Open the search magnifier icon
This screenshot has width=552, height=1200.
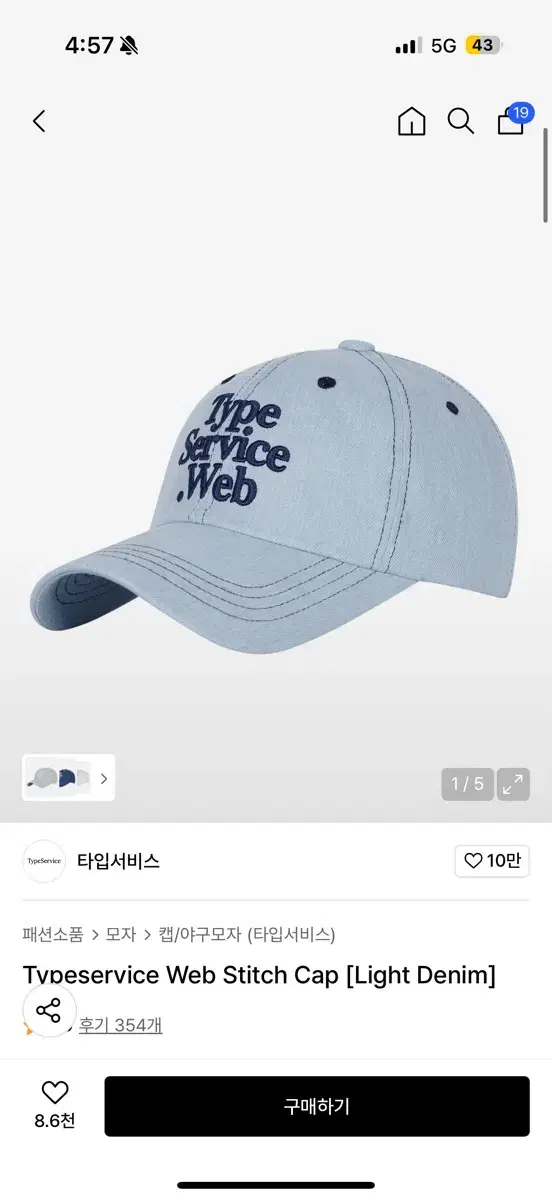tap(460, 122)
